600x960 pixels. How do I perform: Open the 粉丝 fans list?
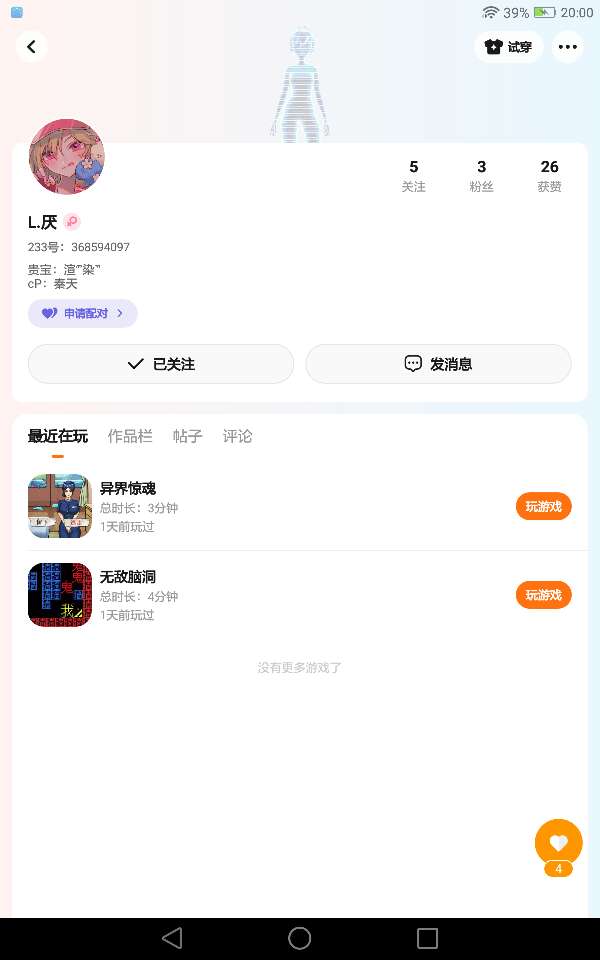pos(481,175)
